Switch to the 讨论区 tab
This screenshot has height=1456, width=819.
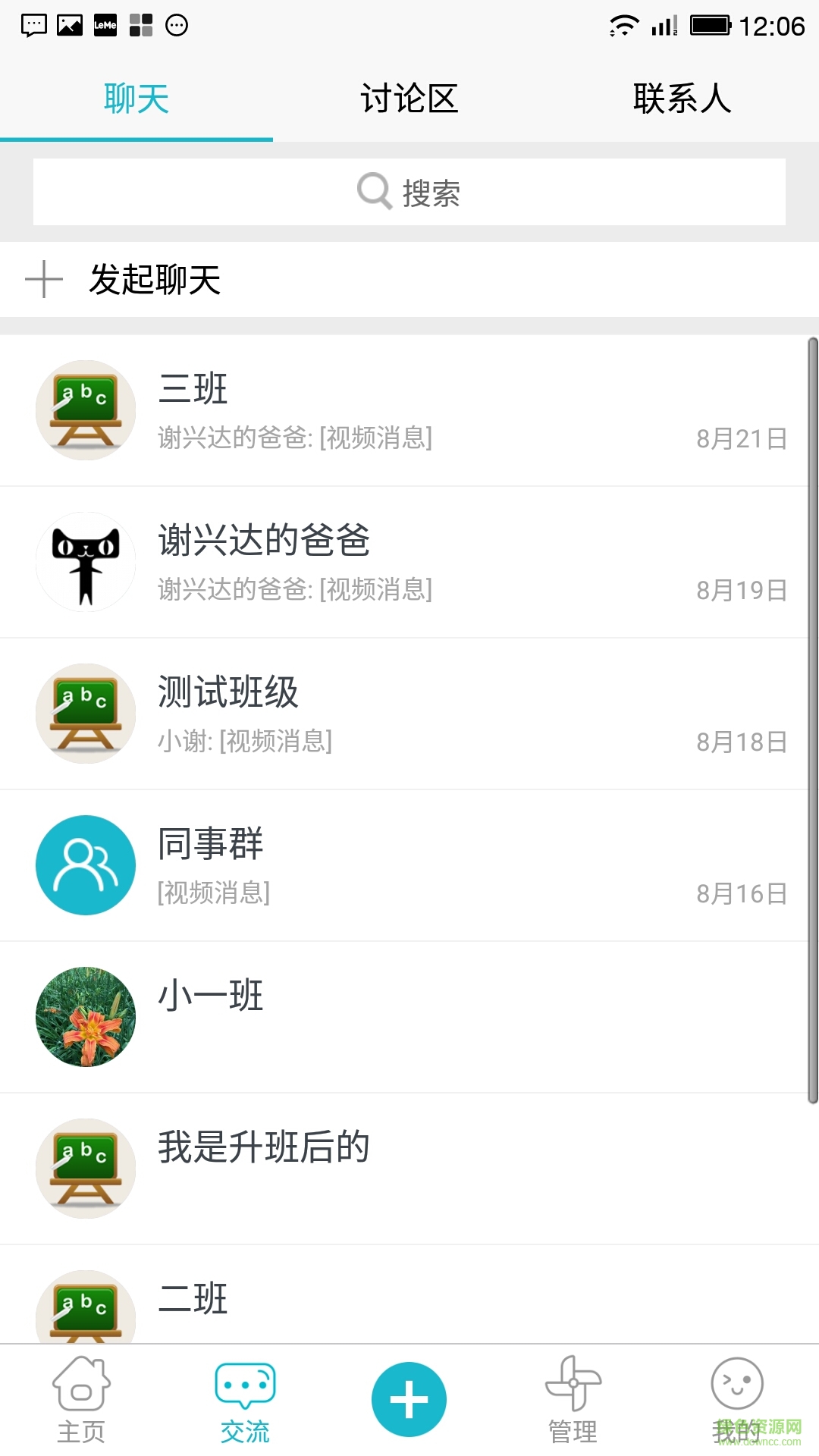coord(409,99)
